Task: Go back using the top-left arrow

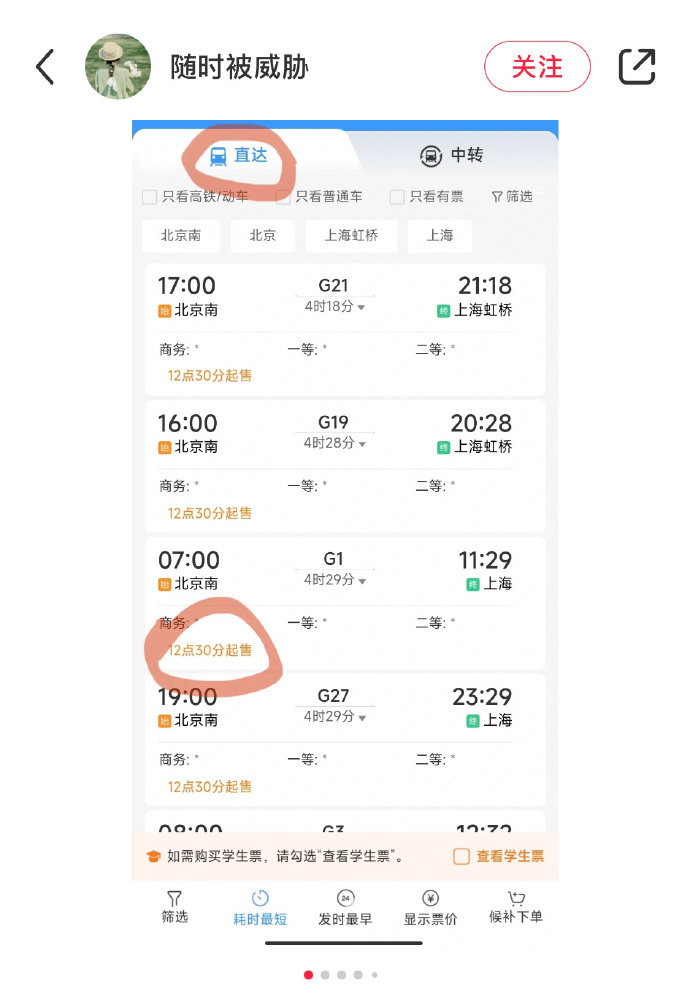Action: click(45, 67)
